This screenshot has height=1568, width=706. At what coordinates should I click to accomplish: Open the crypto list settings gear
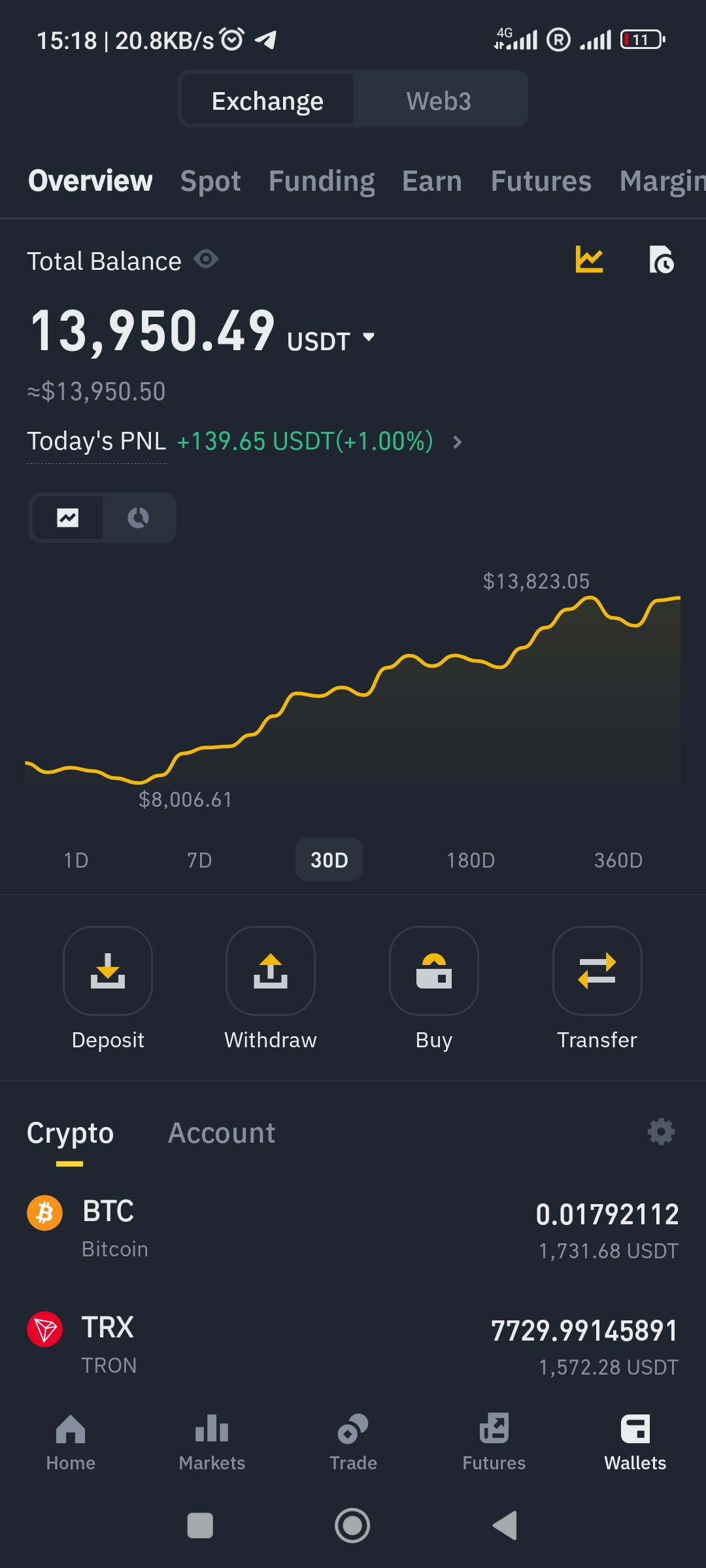pos(661,1132)
